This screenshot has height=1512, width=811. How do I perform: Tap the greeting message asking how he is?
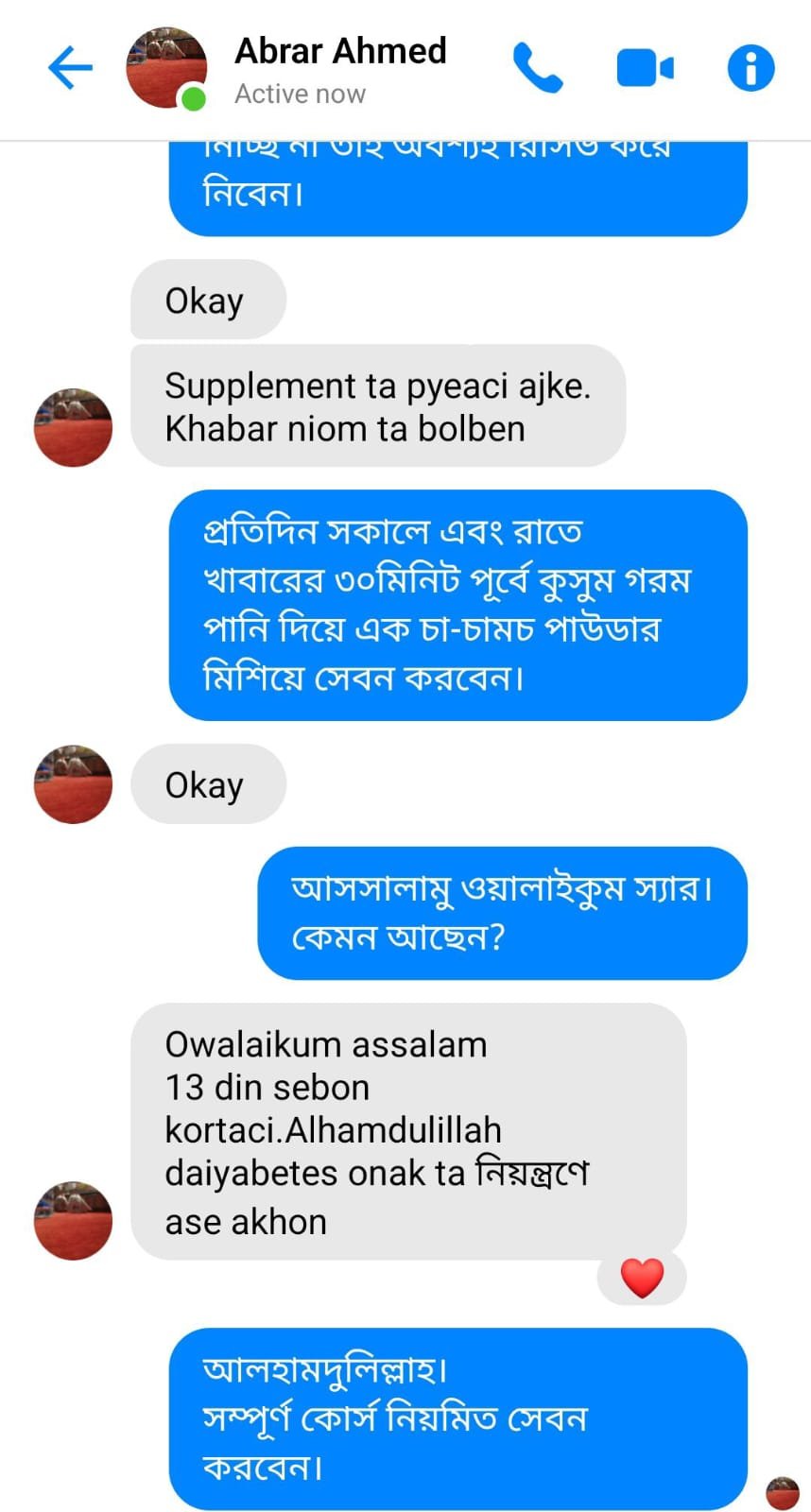pos(501,912)
